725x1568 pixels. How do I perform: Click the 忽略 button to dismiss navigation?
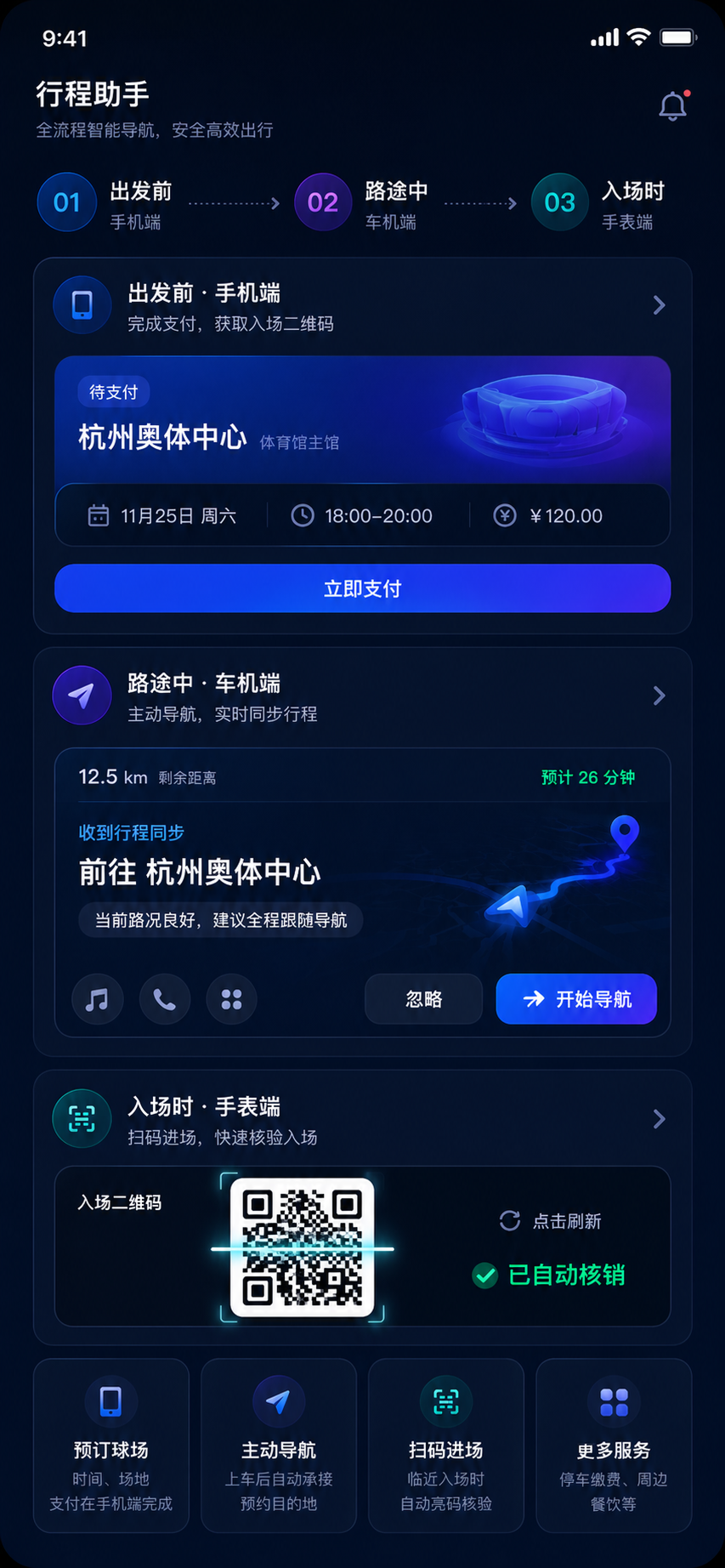point(422,999)
